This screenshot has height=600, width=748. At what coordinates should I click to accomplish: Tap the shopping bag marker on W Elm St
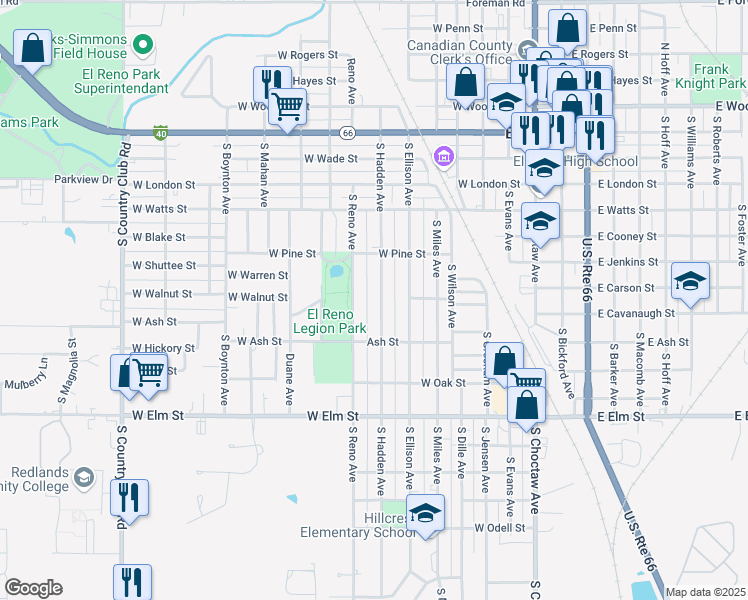click(x=526, y=405)
